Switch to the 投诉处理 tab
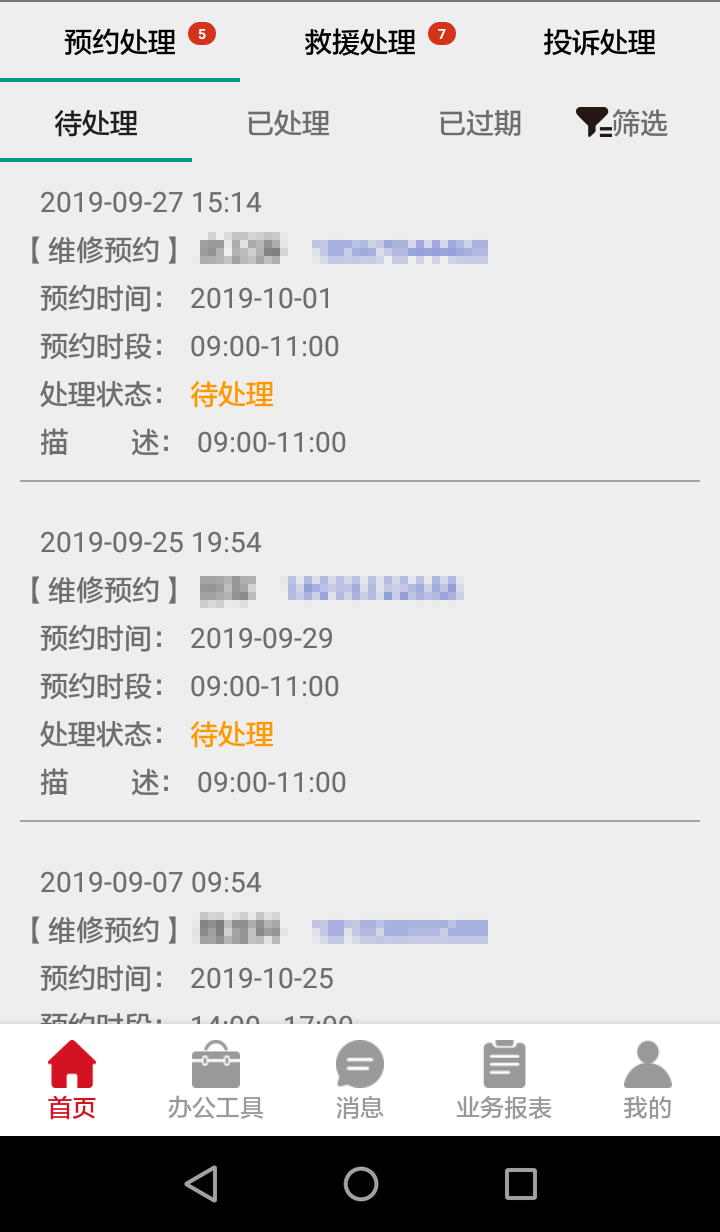720x1232 pixels. point(600,42)
